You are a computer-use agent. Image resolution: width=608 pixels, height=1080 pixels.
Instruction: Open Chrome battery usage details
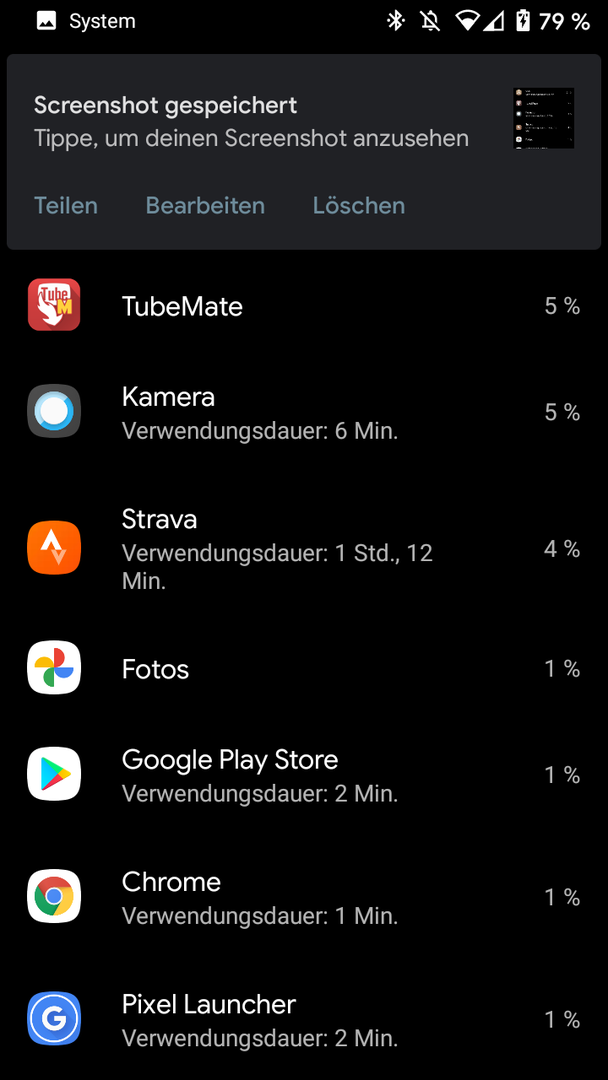tap(304, 897)
